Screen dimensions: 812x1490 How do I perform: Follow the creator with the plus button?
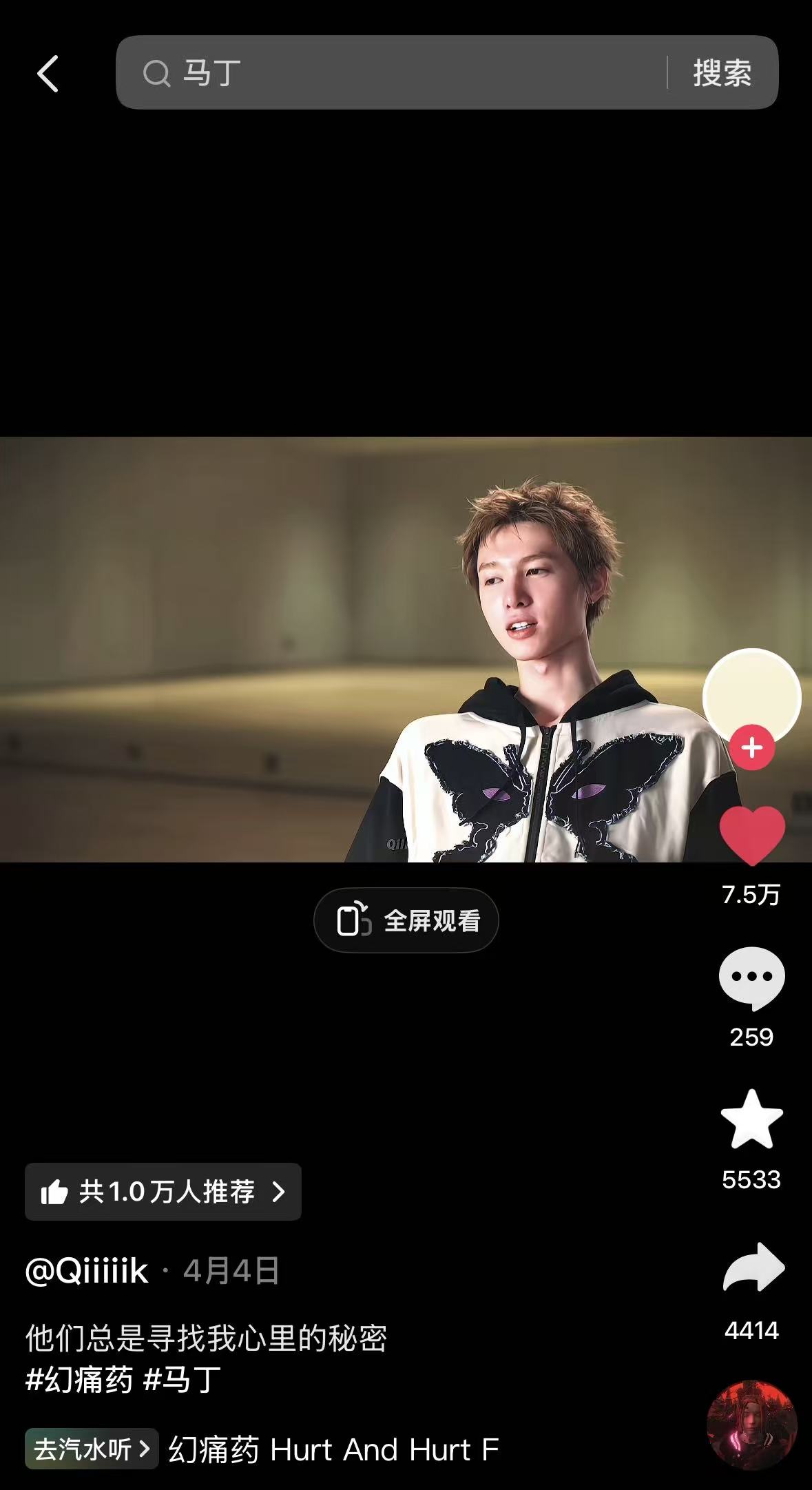[752, 747]
